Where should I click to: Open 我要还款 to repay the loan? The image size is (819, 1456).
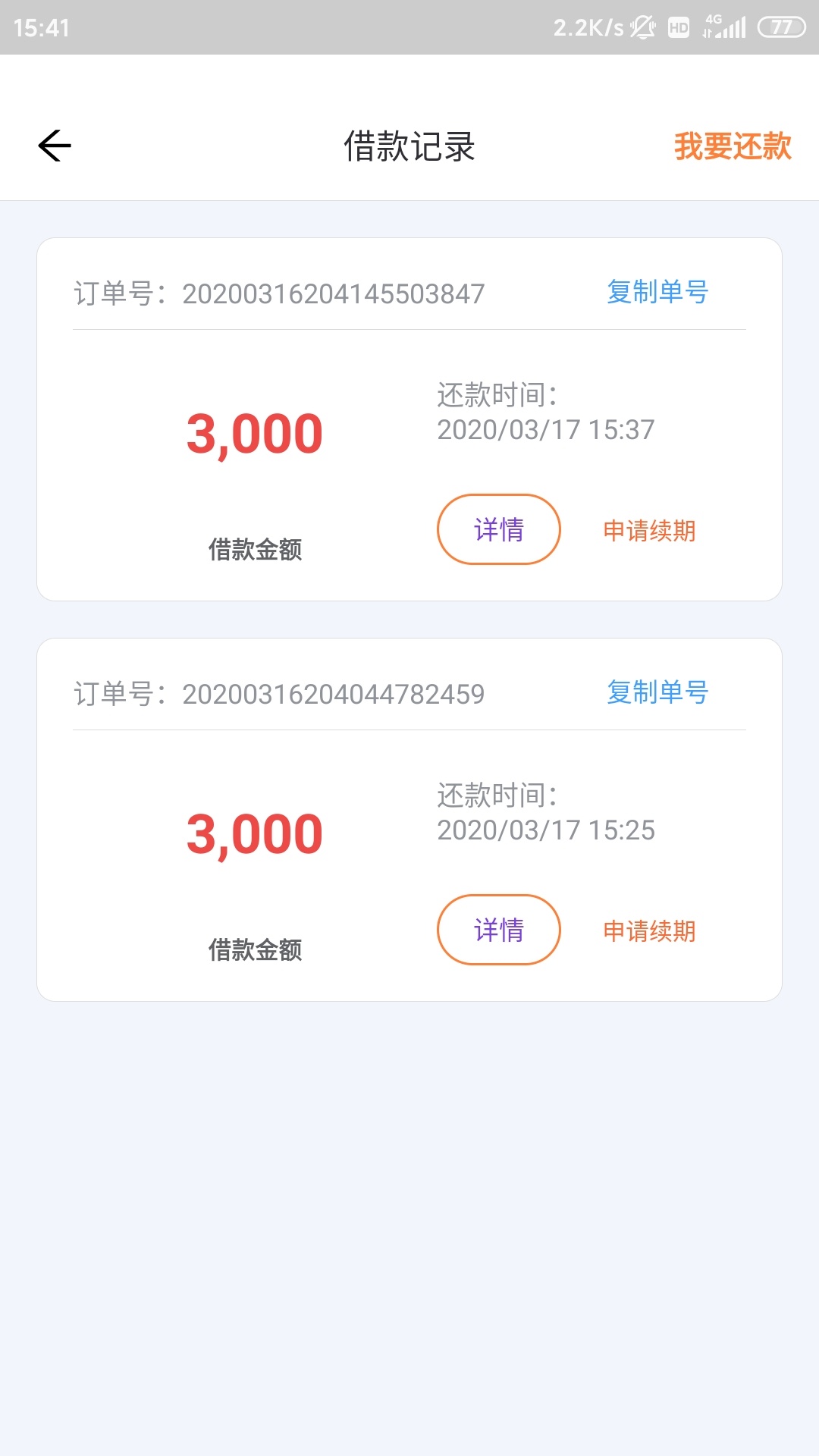tap(733, 146)
